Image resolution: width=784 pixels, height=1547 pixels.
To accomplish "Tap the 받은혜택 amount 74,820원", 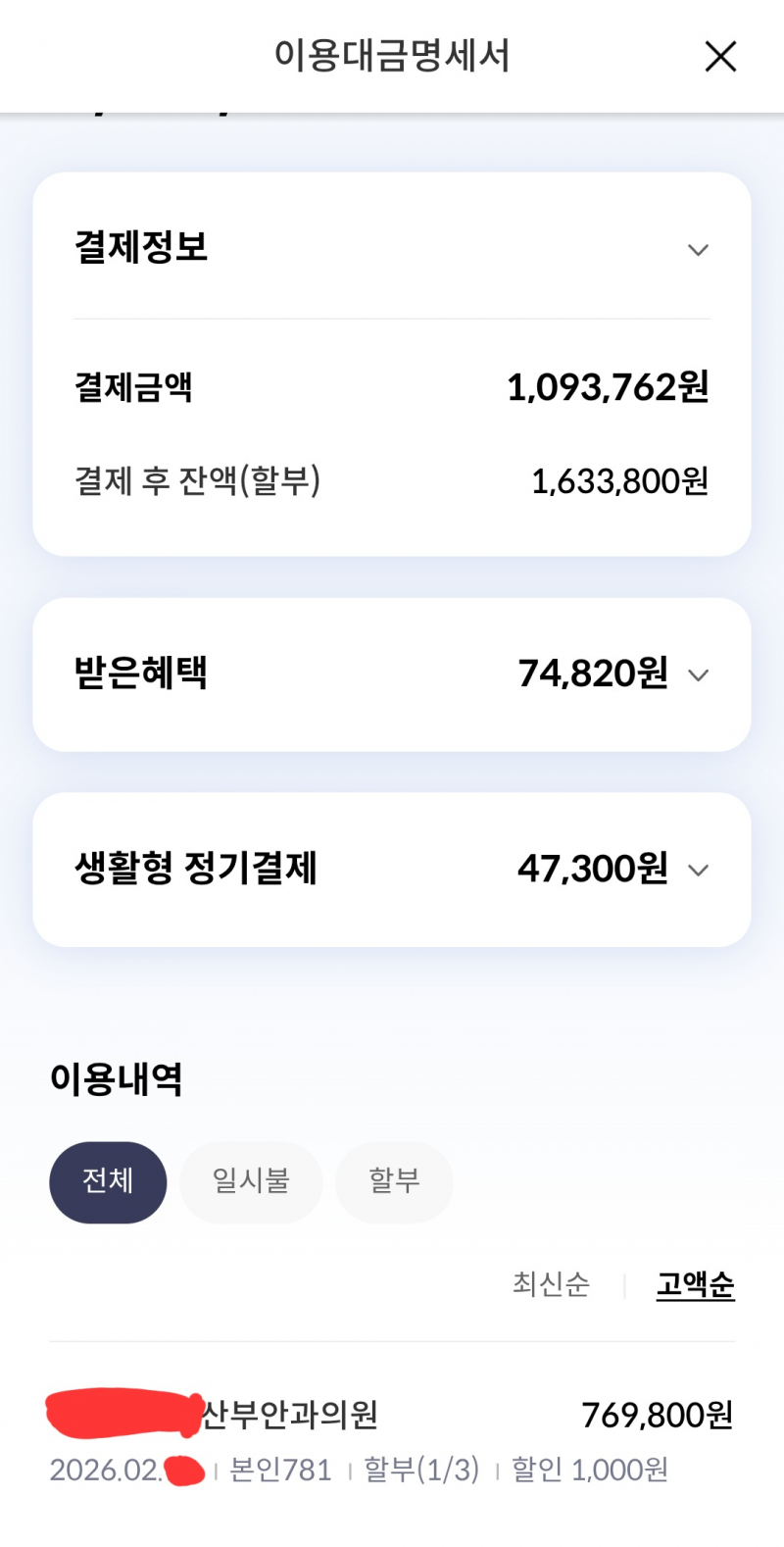I will coord(591,674).
